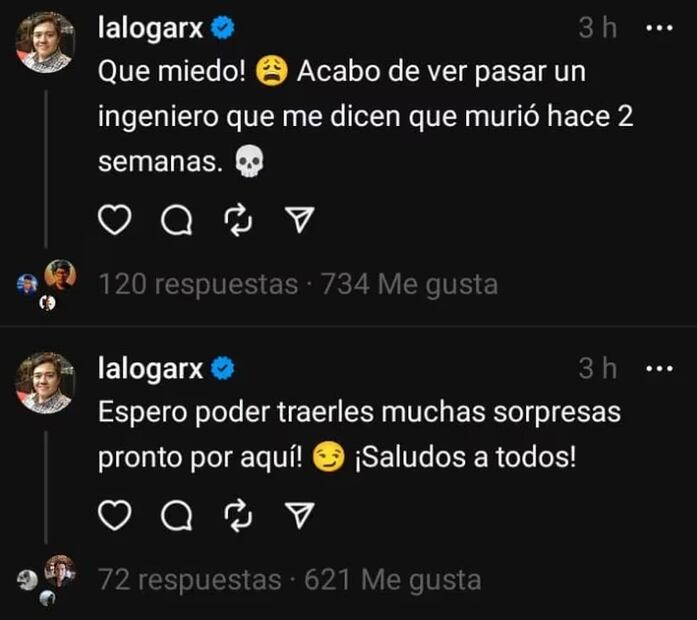Open the overflow menu on the 'Que miedo!' post

click(x=659, y=29)
